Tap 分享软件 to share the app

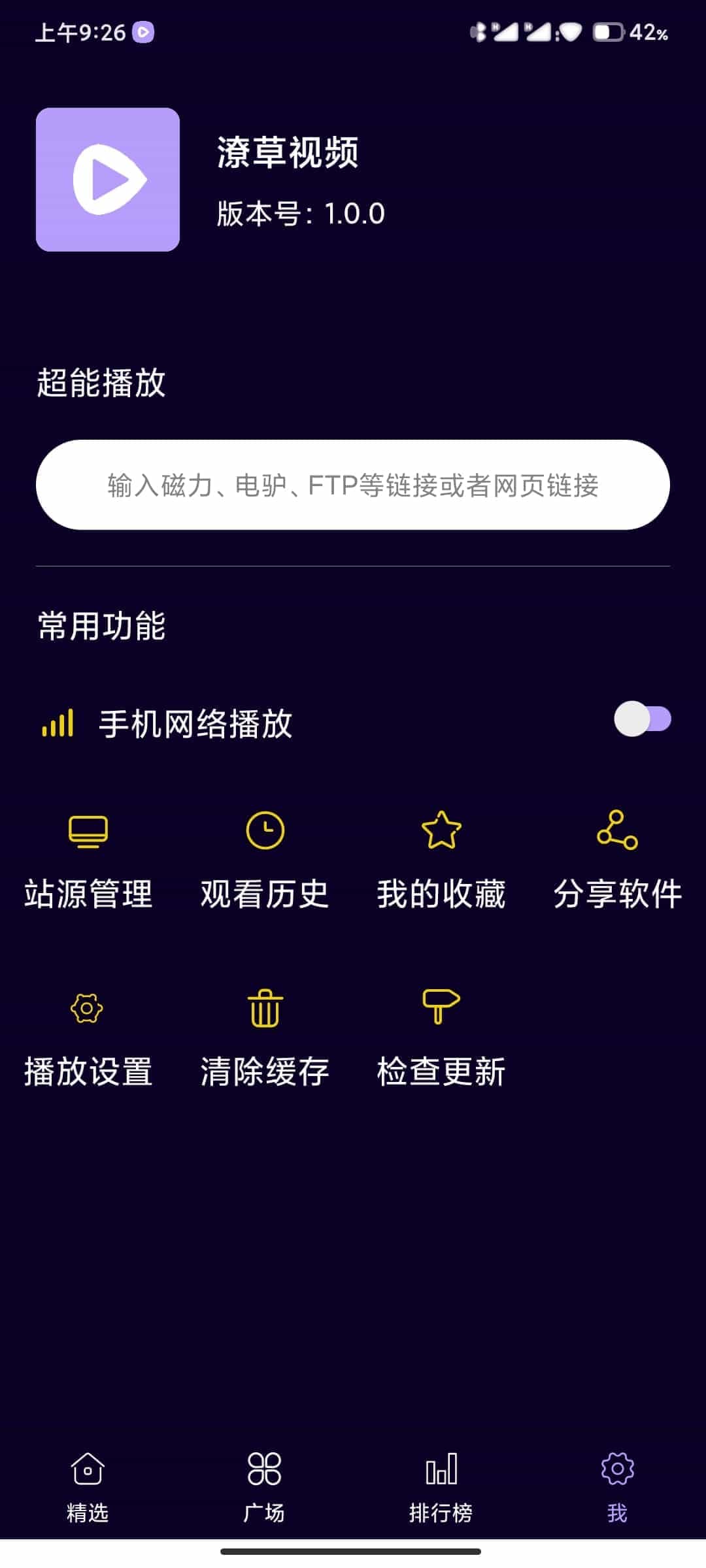(x=618, y=861)
